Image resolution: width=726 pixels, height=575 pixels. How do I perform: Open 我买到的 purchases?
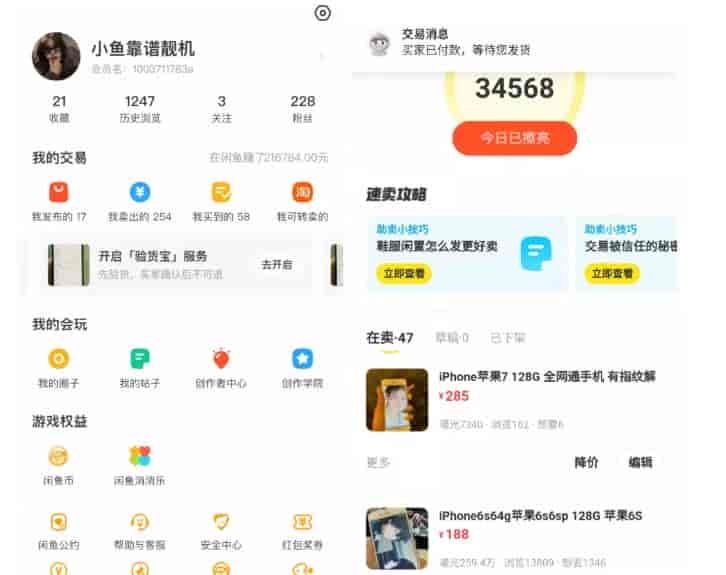(x=221, y=200)
